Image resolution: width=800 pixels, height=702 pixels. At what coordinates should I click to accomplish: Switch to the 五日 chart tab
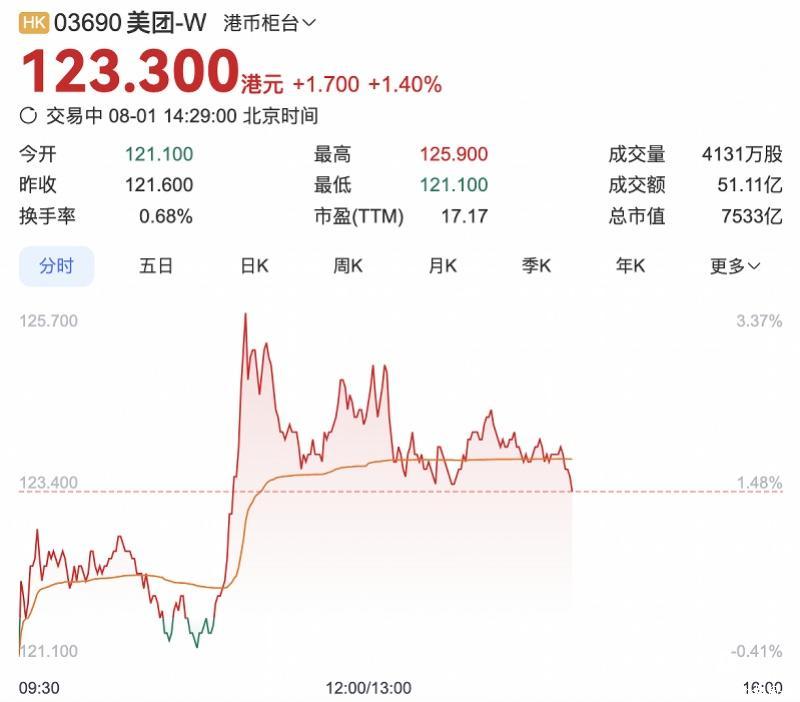pos(156,266)
